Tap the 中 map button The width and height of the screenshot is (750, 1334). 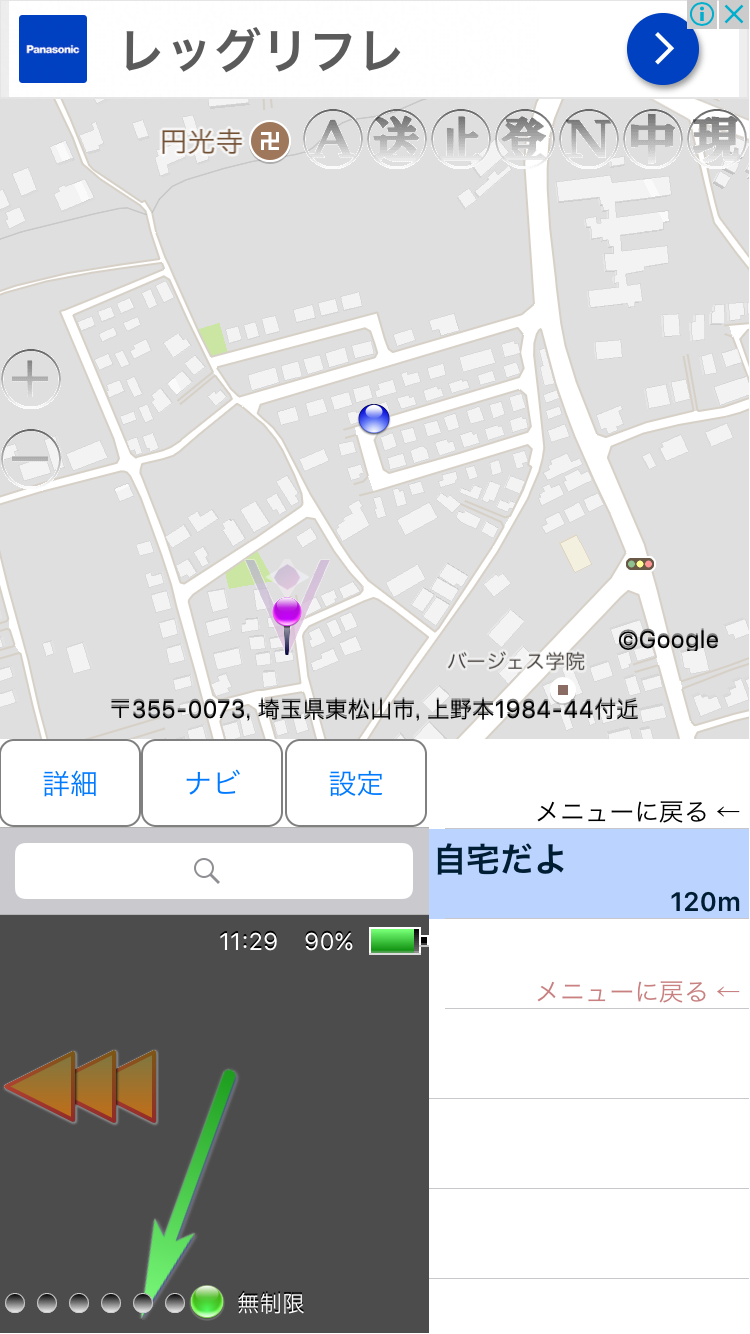click(653, 139)
